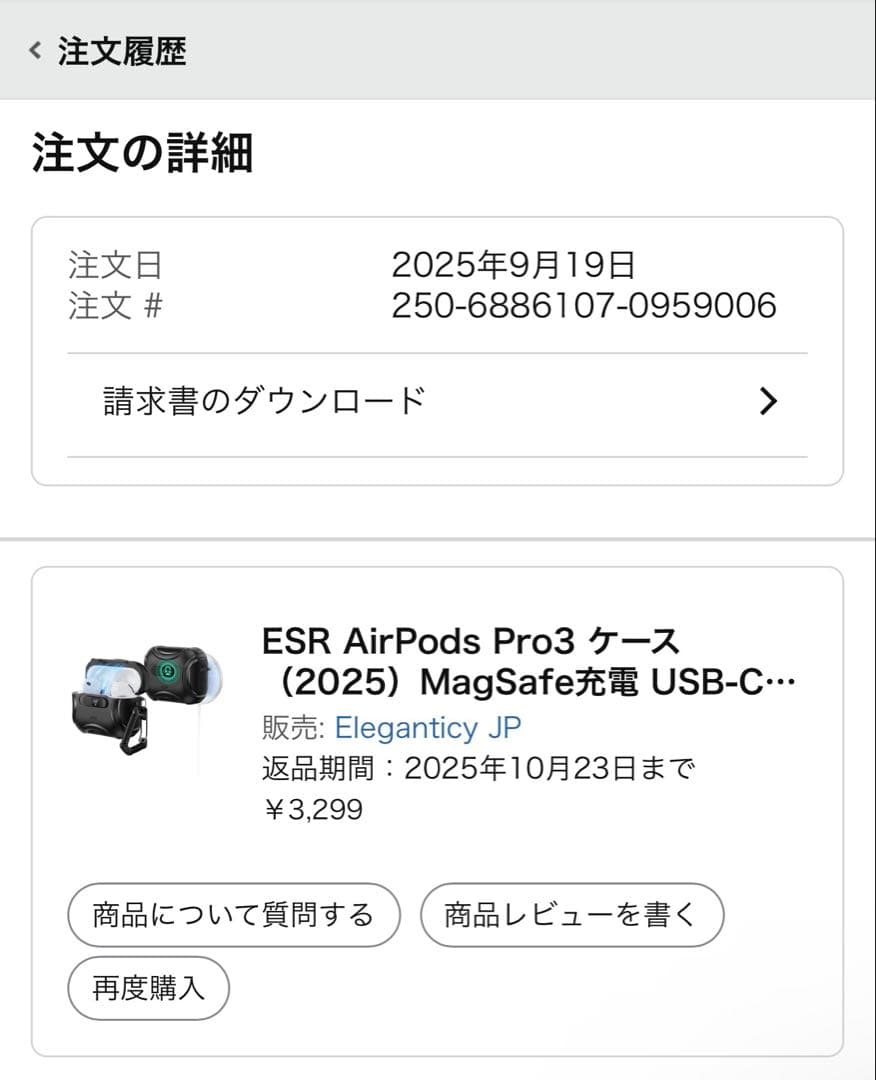The width and height of the screenshot is (876, 1080).
Task: Tap 再度購入 to buy again
Action: coord(148,988)
